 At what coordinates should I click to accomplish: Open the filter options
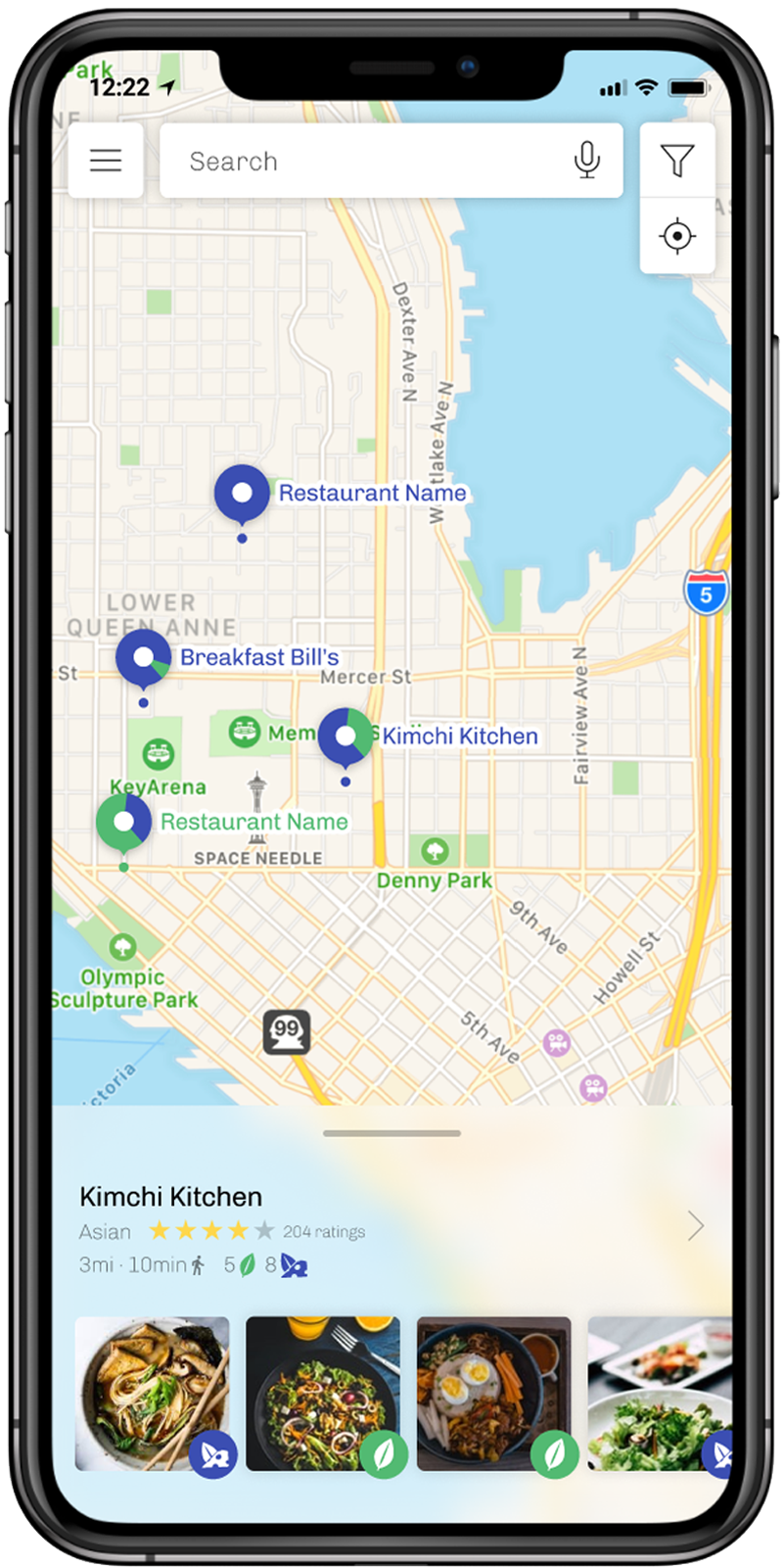tap(677, 161)
